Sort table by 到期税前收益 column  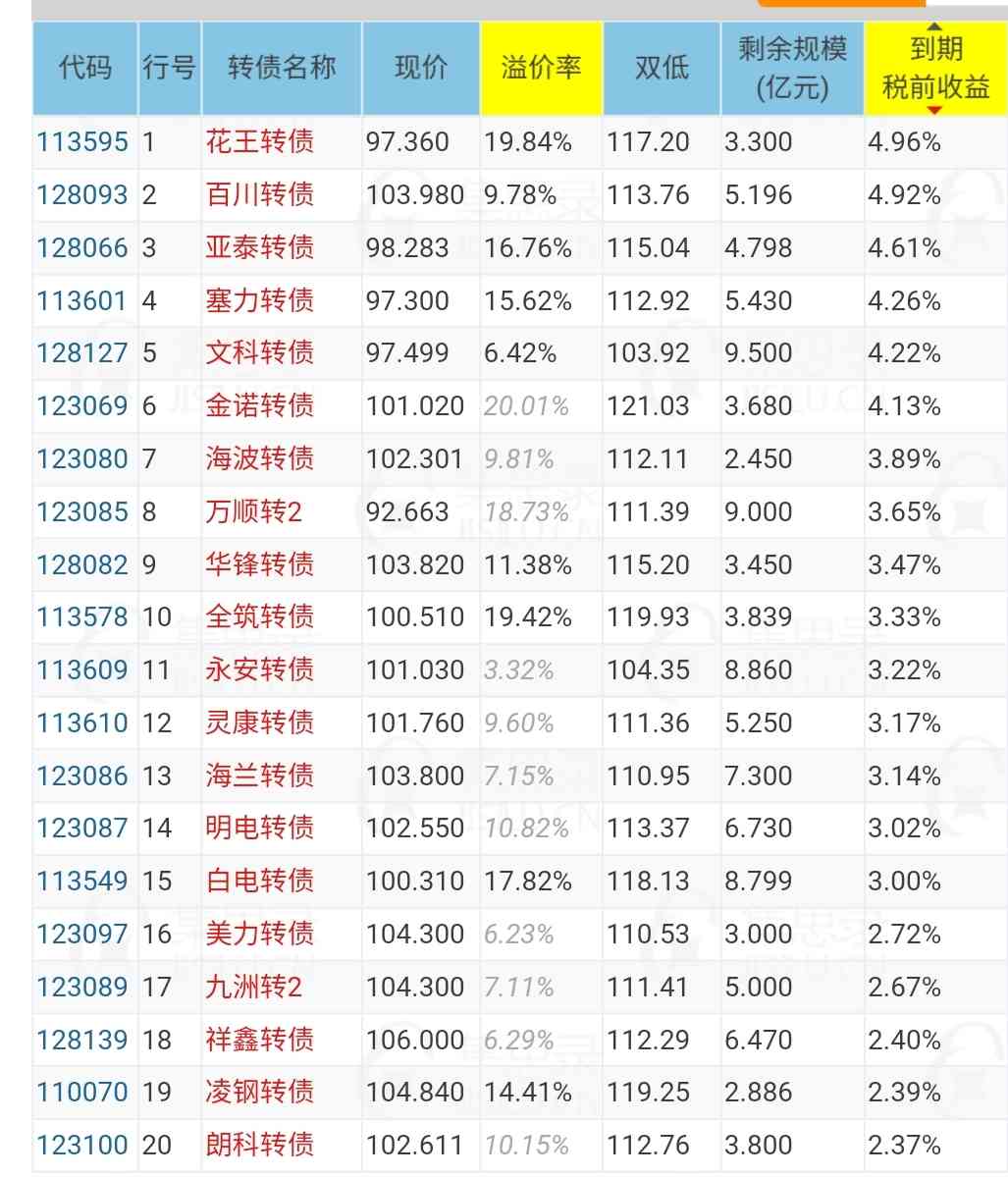[935, 69]
